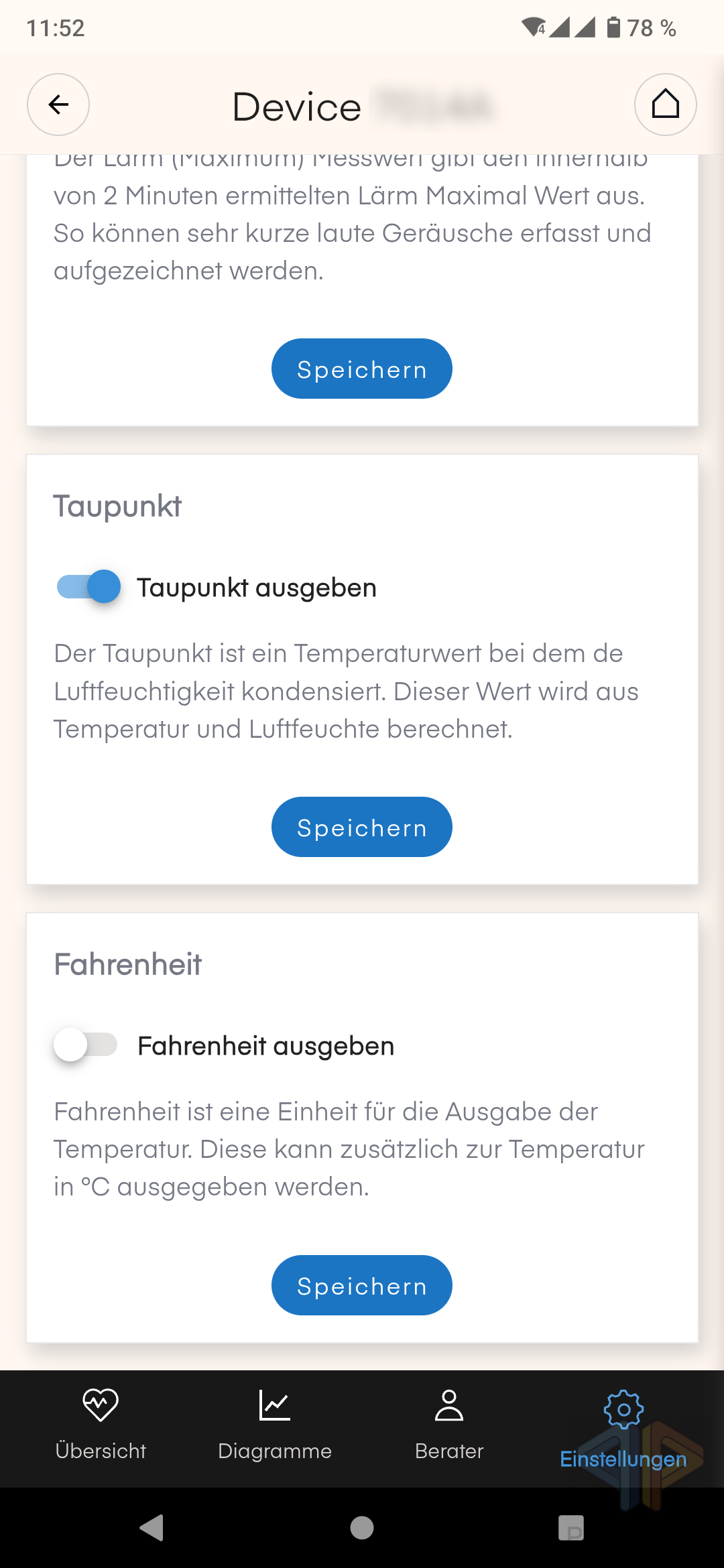Save the noise maximum settings with Speichern
This screenshot has height=1568, width=724.
(x=362, y=369)
